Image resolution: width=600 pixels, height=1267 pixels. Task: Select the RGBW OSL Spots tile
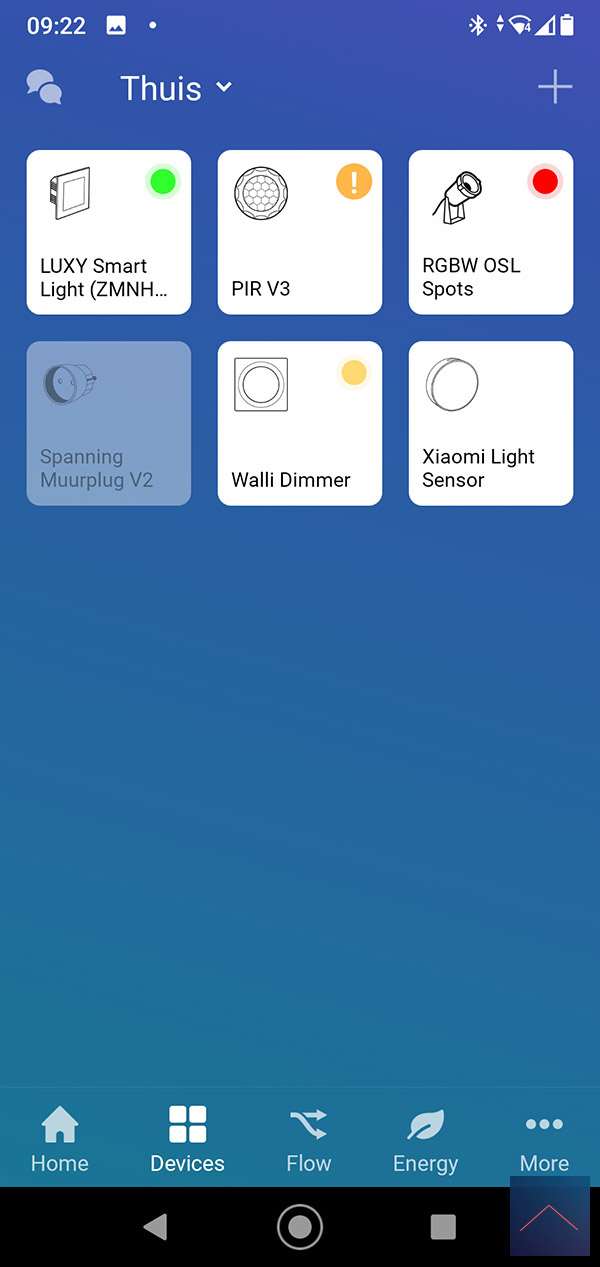(x=490, y=232)
